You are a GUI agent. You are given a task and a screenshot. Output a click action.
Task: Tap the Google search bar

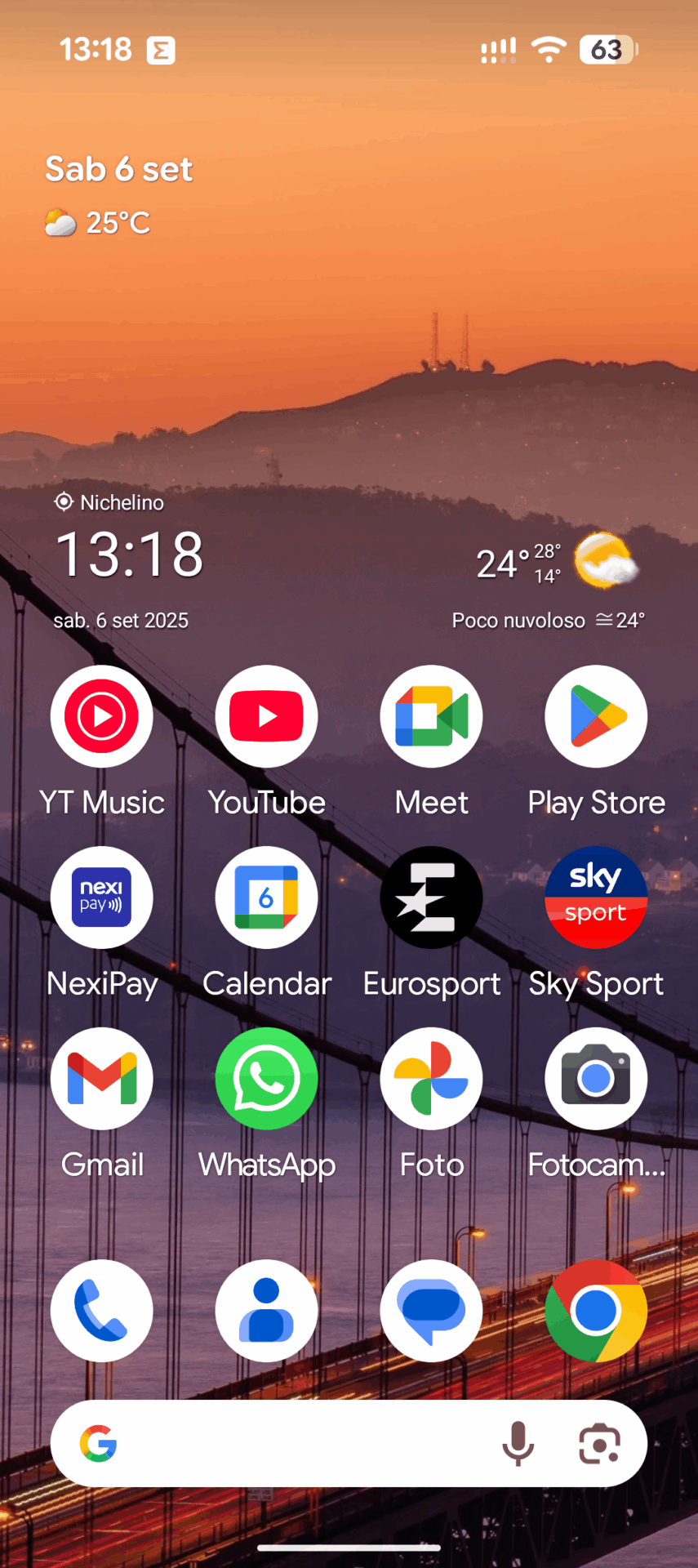(302, 1444)
